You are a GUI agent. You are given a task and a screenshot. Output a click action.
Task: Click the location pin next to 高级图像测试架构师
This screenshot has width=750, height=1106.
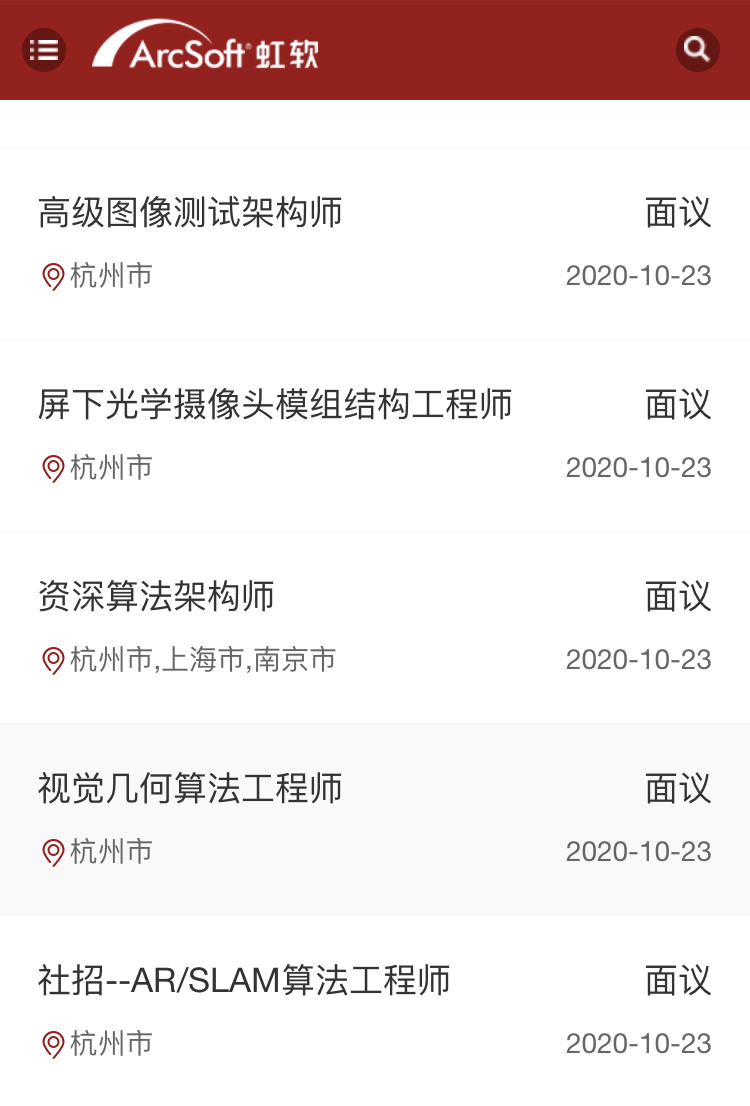[51, 276]
